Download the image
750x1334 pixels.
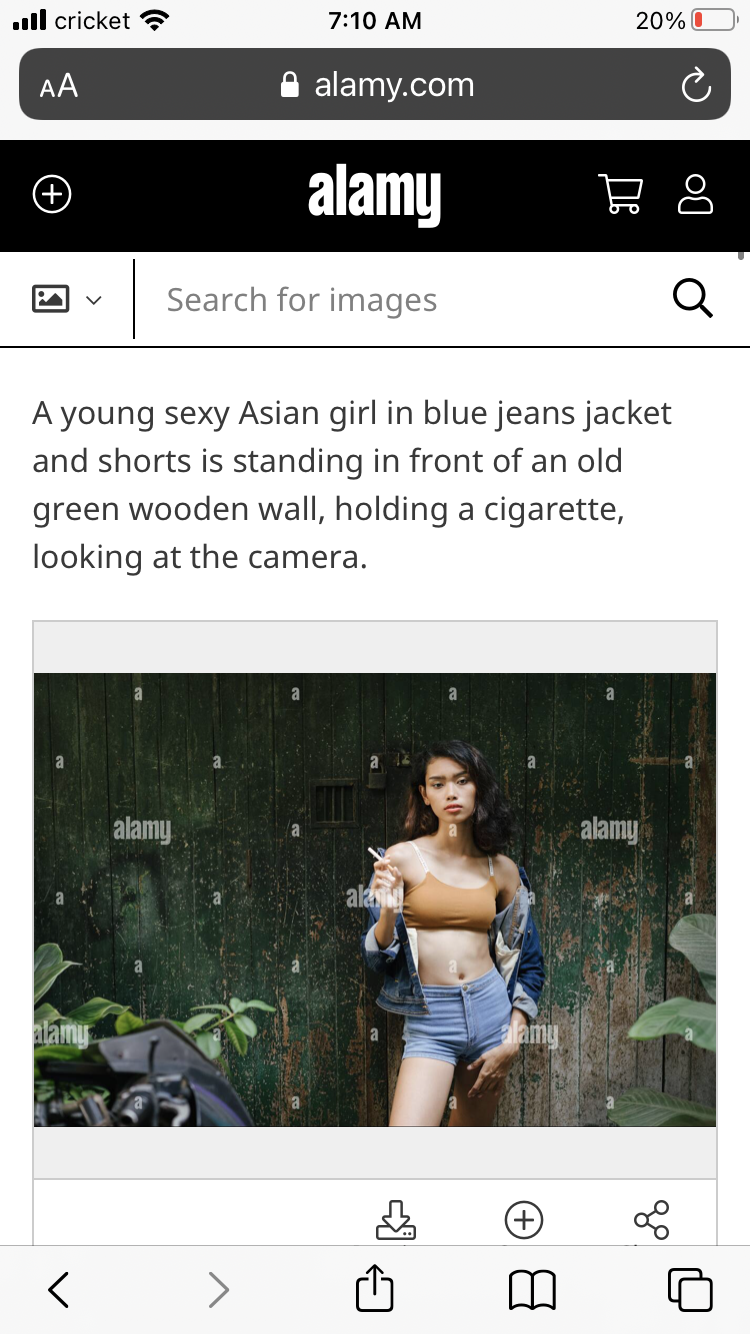[395, 1220]
